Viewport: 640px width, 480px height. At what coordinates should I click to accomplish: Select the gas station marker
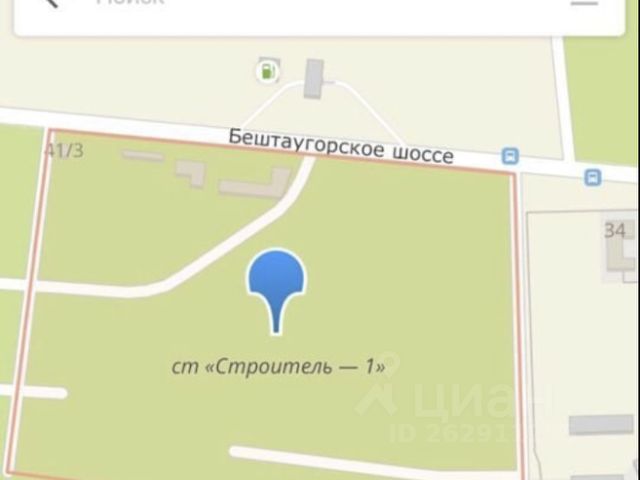point(268,70)
